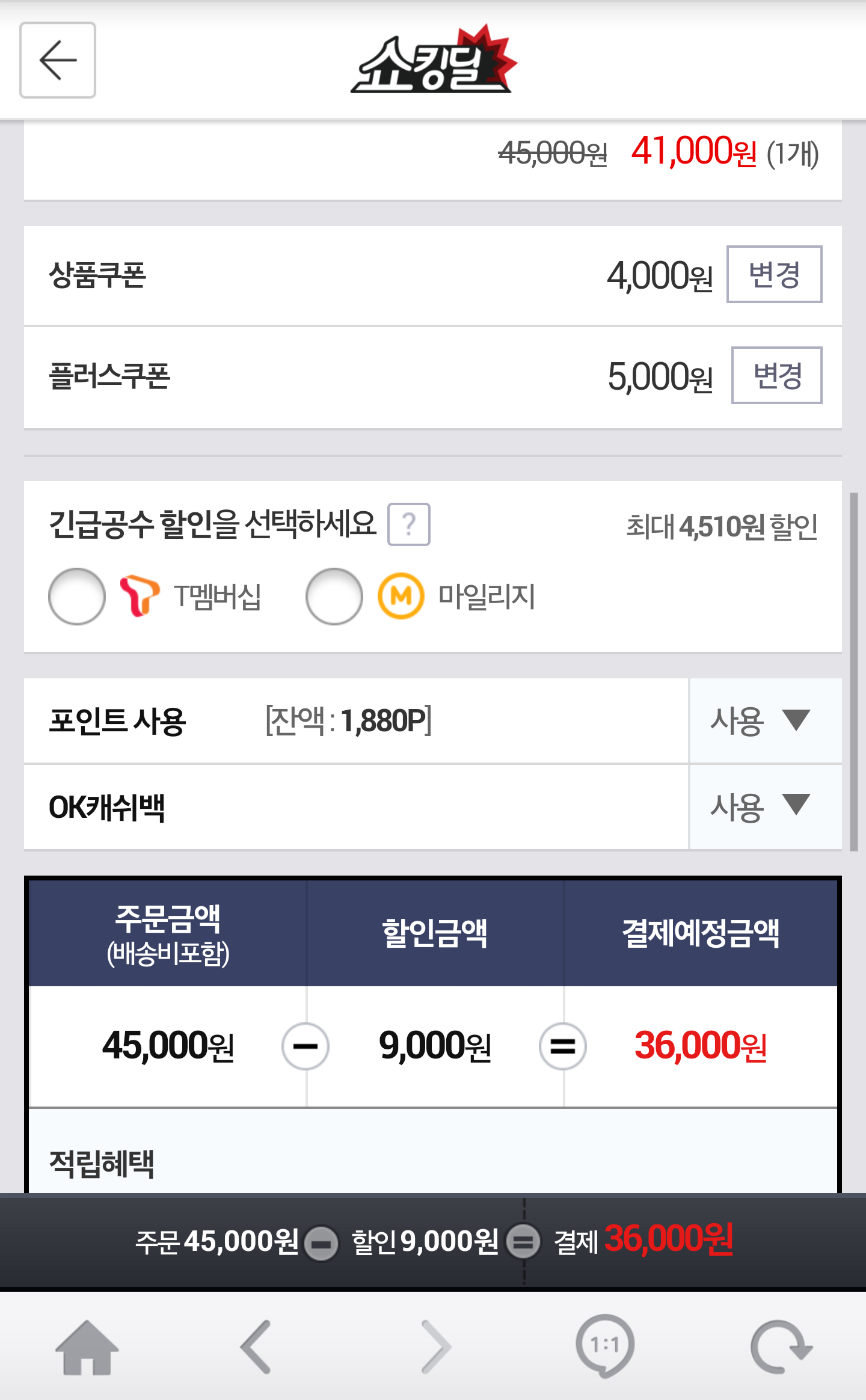The image size is (866, 1400).
Task: Select the T멤버십 discount option
Action: click(77, 597)
